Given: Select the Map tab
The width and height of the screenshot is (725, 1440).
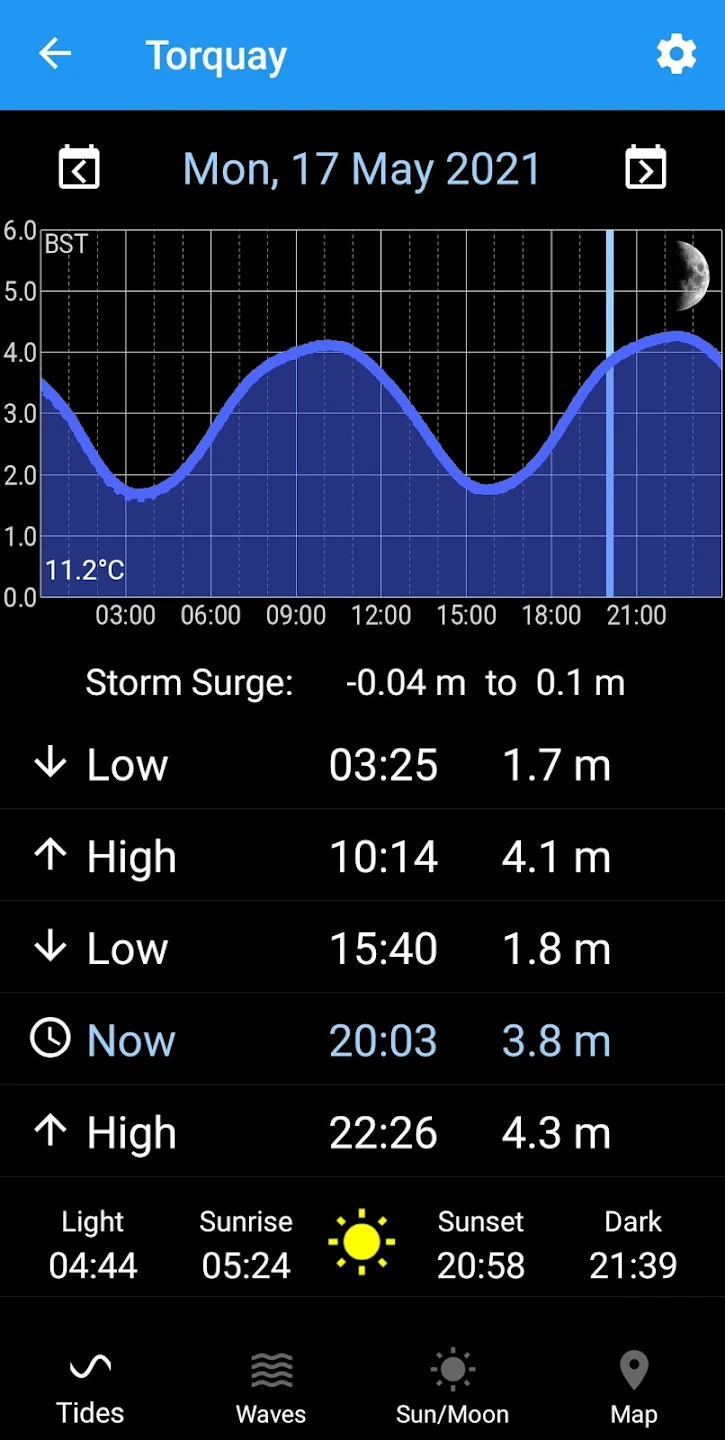Looking at the screenshot, I should point(634,1387).
